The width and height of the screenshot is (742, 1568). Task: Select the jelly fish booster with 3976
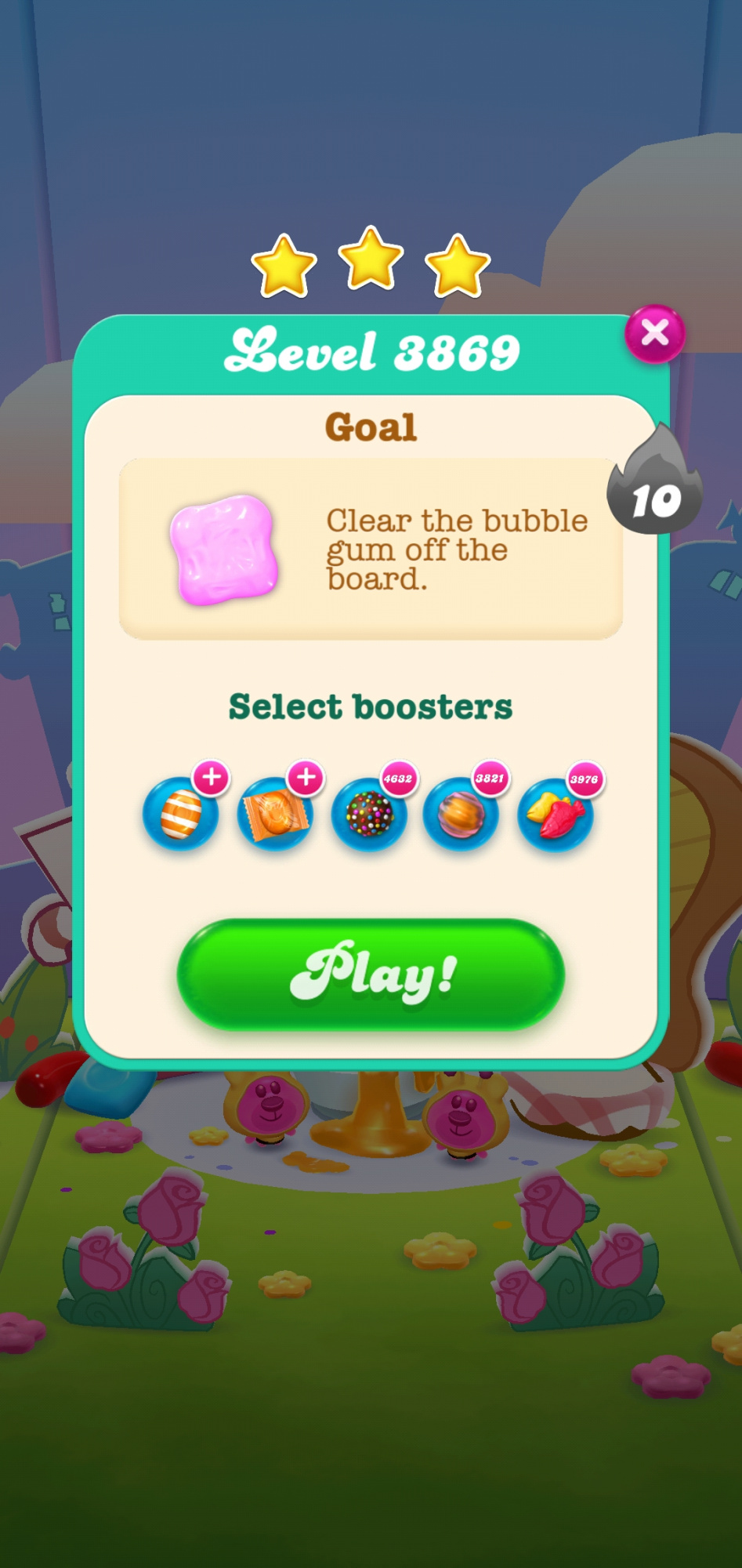point(556,814)
